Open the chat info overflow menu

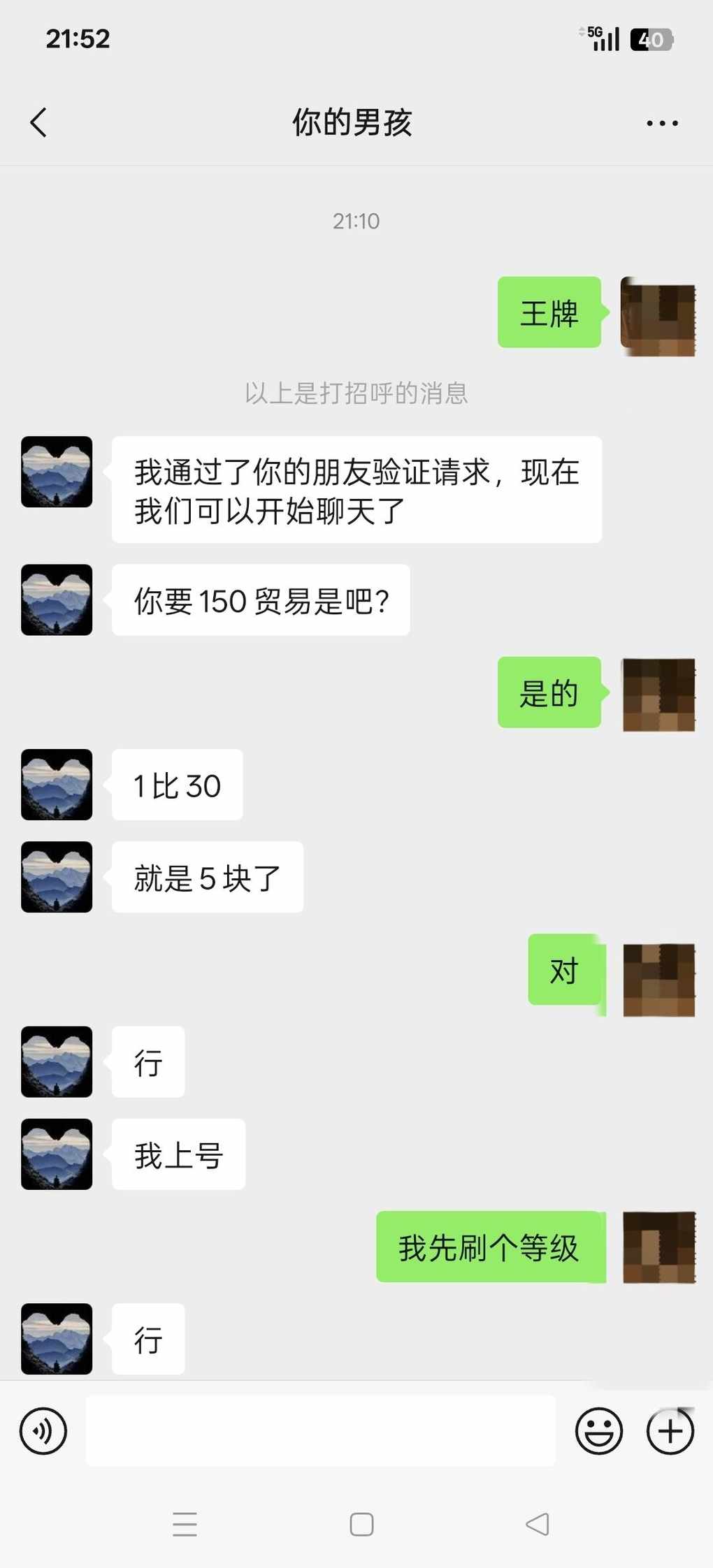(x=661, y=124)
